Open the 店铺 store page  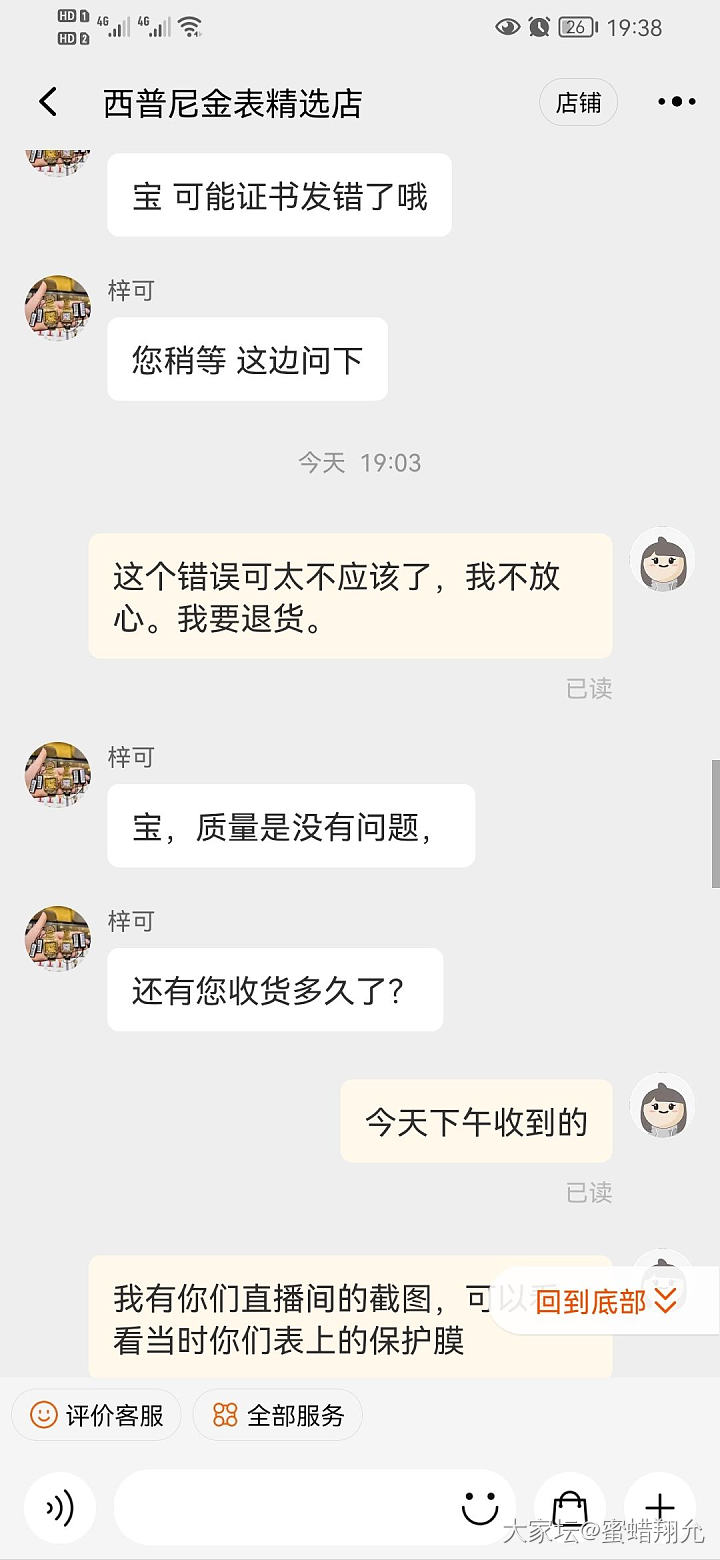(578, 102)
